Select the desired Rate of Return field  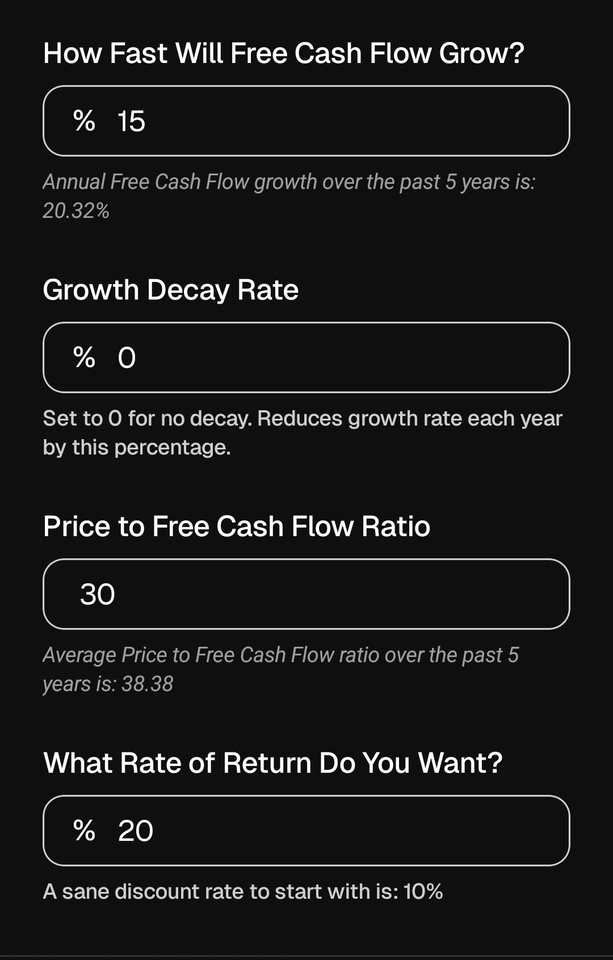click(306, 830)
